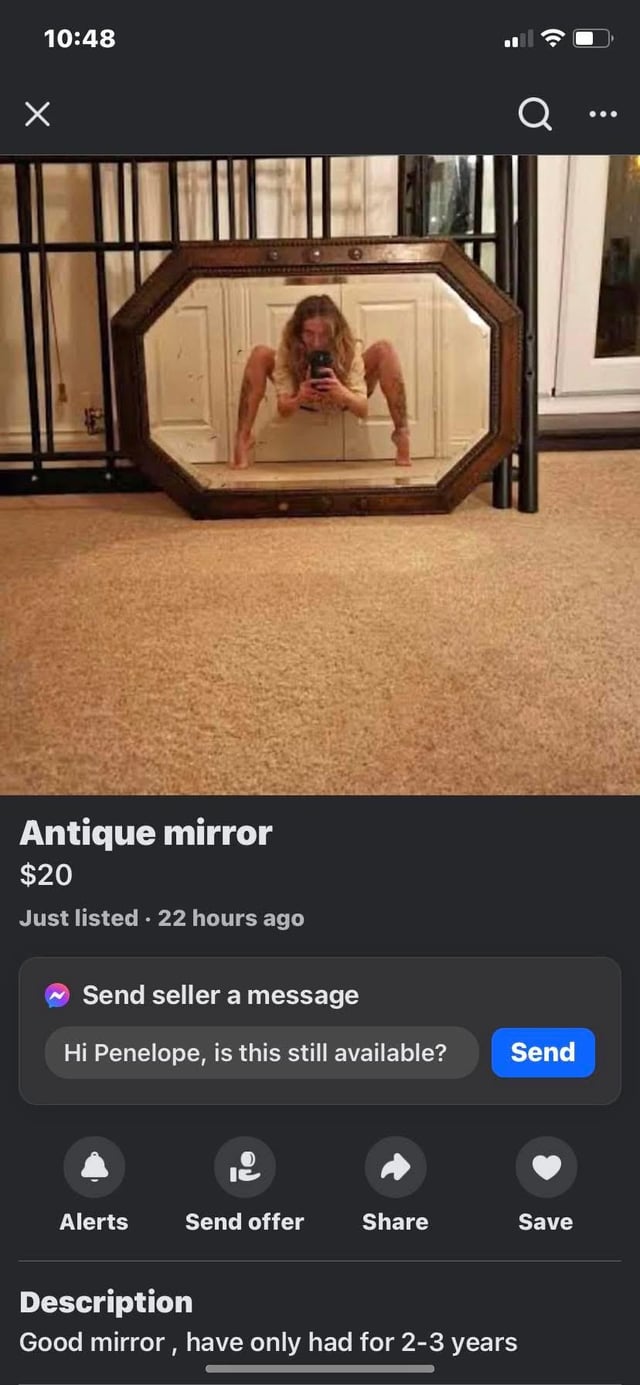Edit the message to the seller

[x=261, y=1052]
